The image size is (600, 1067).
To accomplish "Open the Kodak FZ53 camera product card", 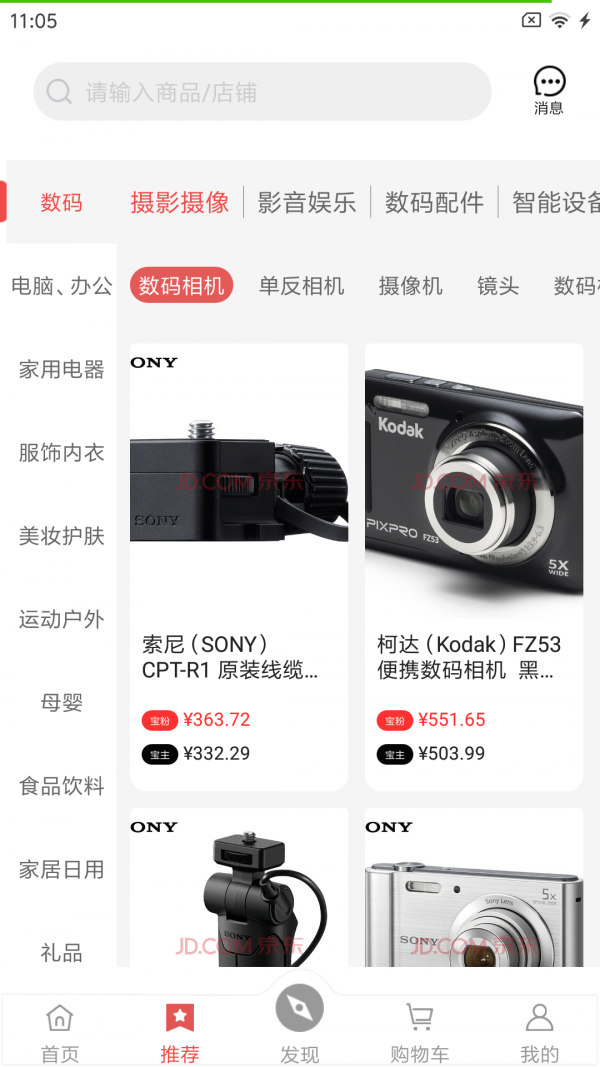I will 473,566.
